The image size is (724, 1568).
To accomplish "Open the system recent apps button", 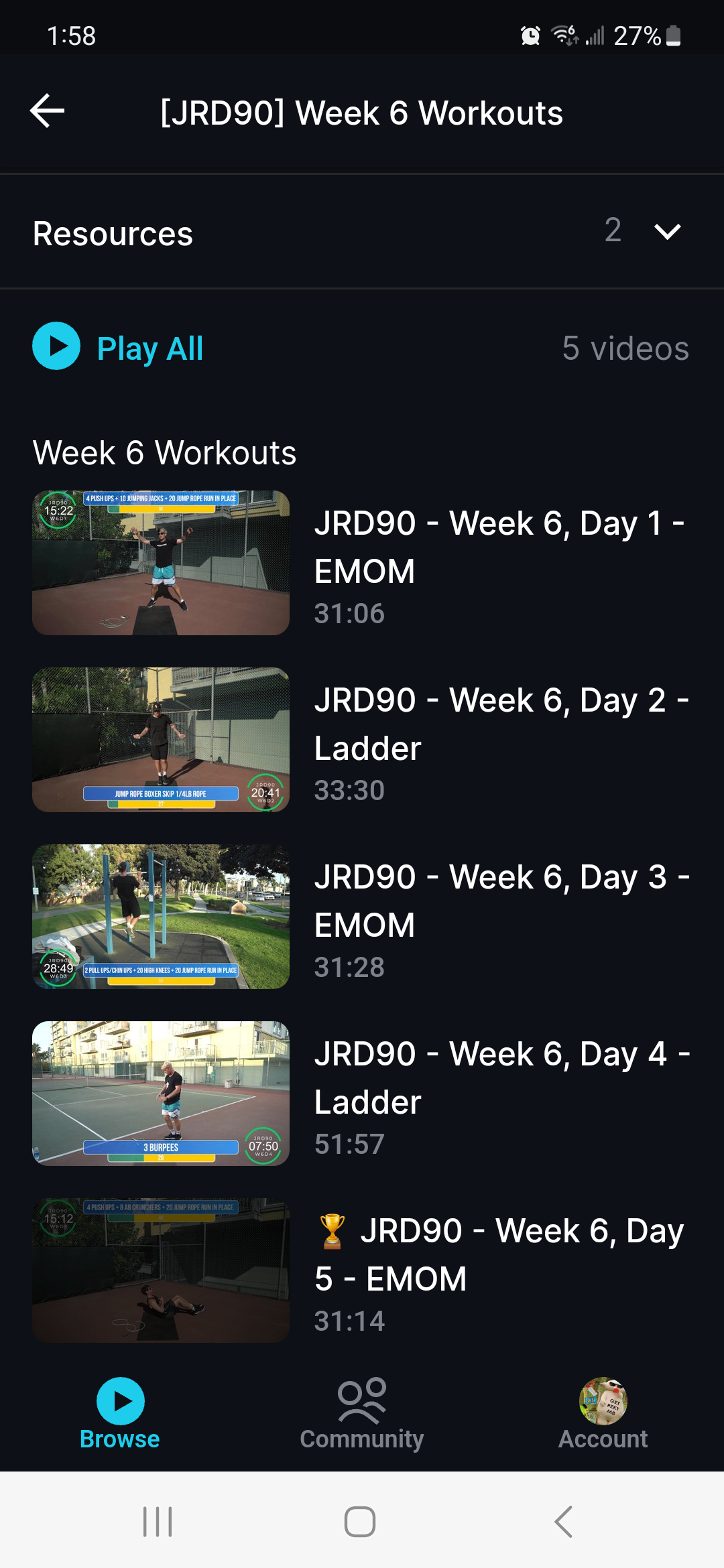I will point(158,1521).
